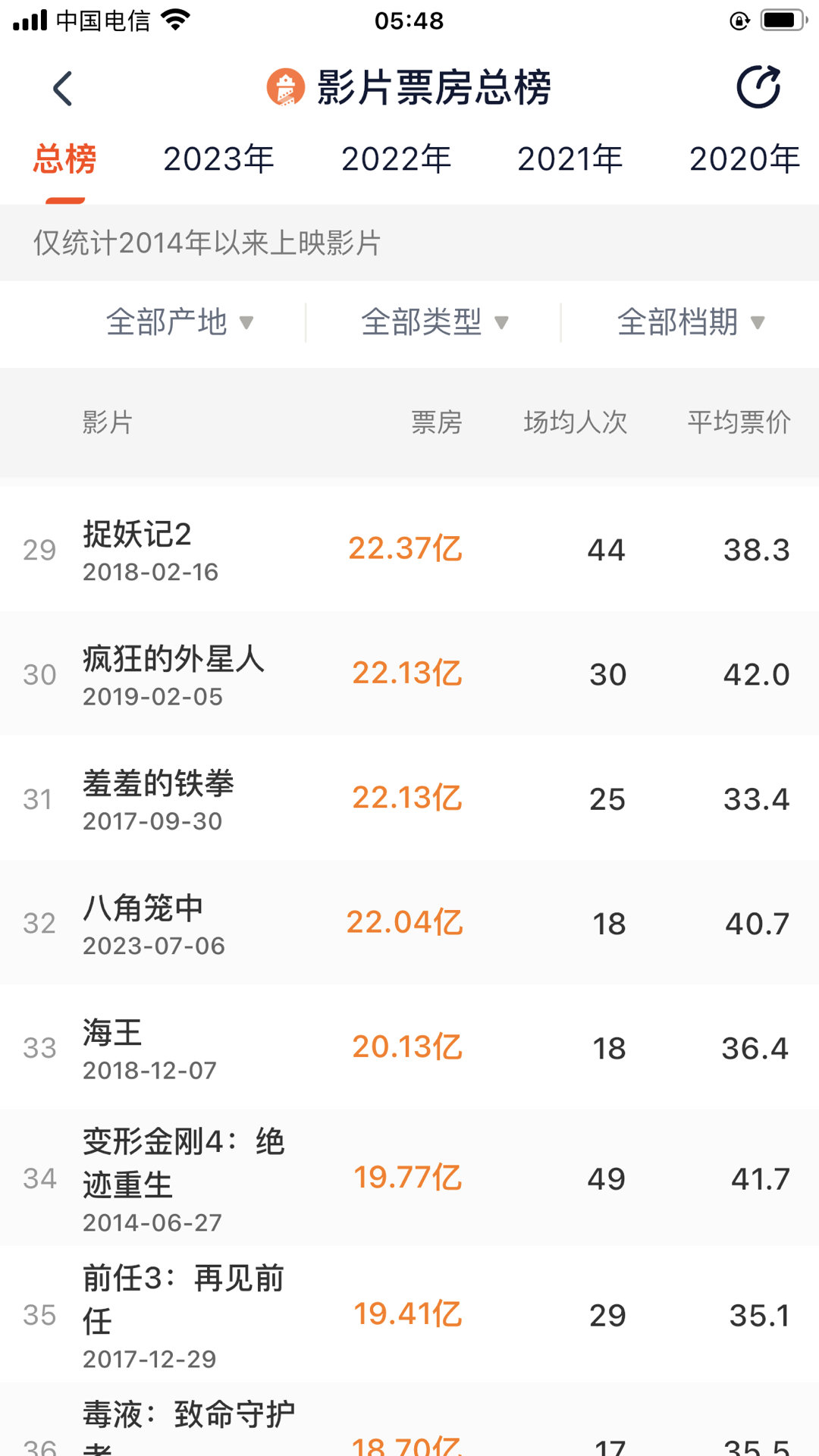Open the 全部档期 dropdown
The width and height of the screenshot is (819, 1456).
point(691,322)
